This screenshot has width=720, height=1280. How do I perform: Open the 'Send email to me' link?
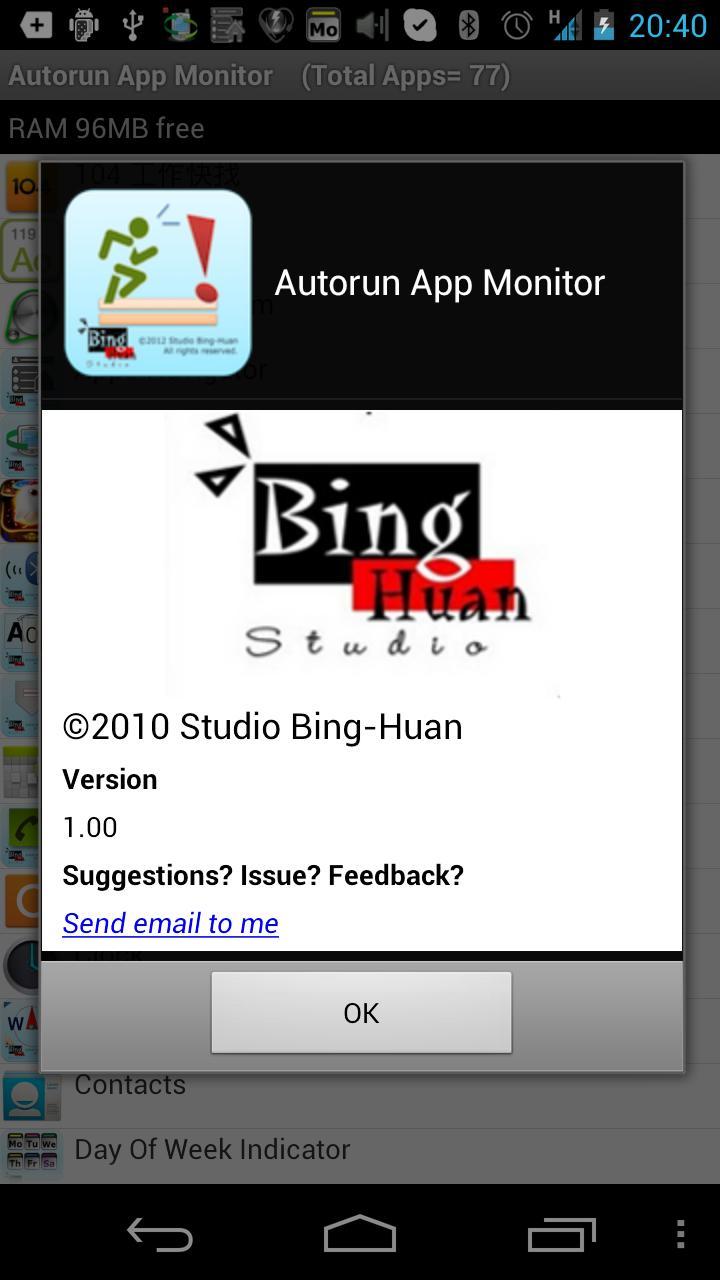(170, 923)
